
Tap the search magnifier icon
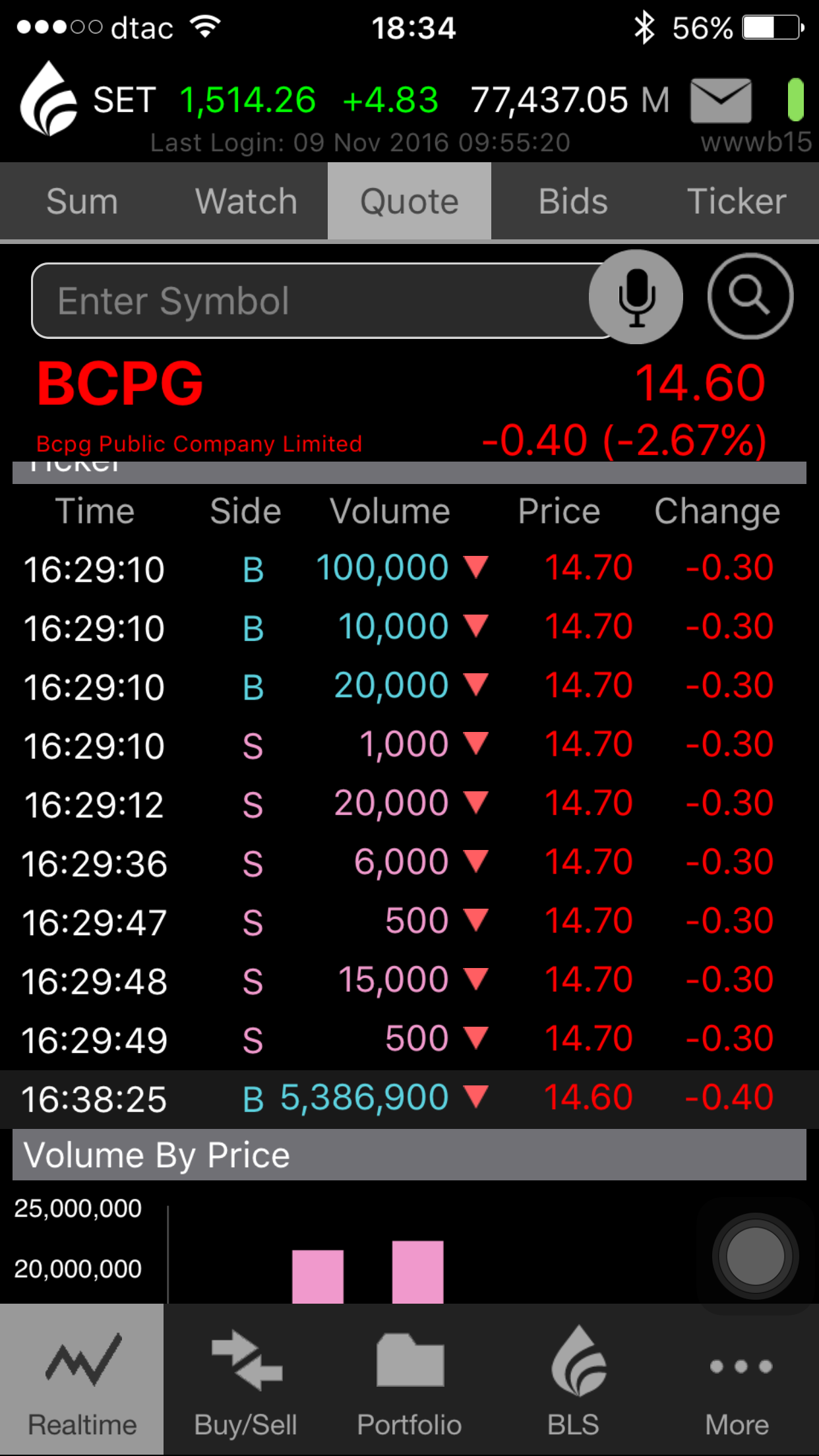click(x=750, y=296)
